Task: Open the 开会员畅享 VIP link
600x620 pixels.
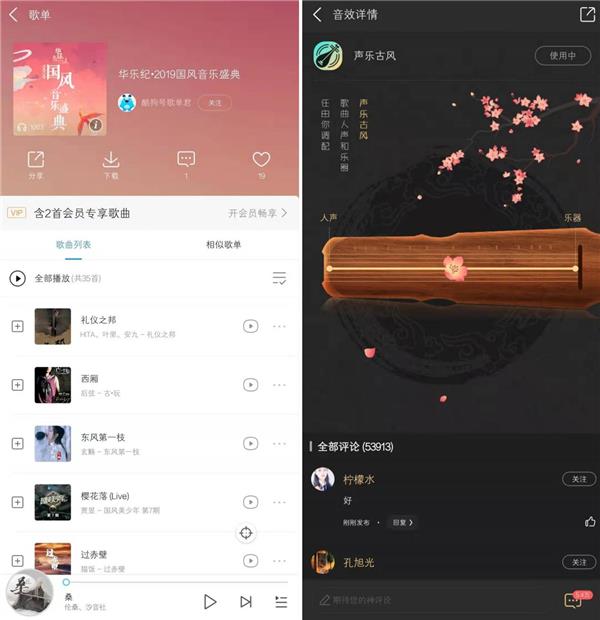Action: 257,213
